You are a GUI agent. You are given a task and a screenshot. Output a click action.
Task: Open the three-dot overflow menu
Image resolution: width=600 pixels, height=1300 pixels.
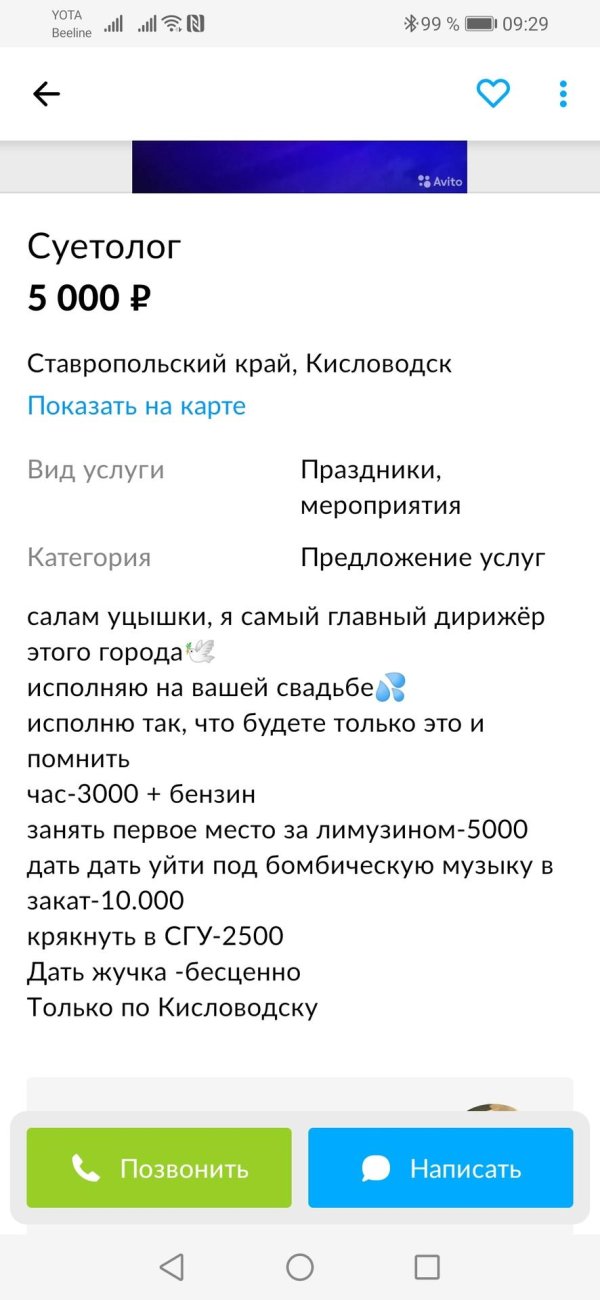563,94
